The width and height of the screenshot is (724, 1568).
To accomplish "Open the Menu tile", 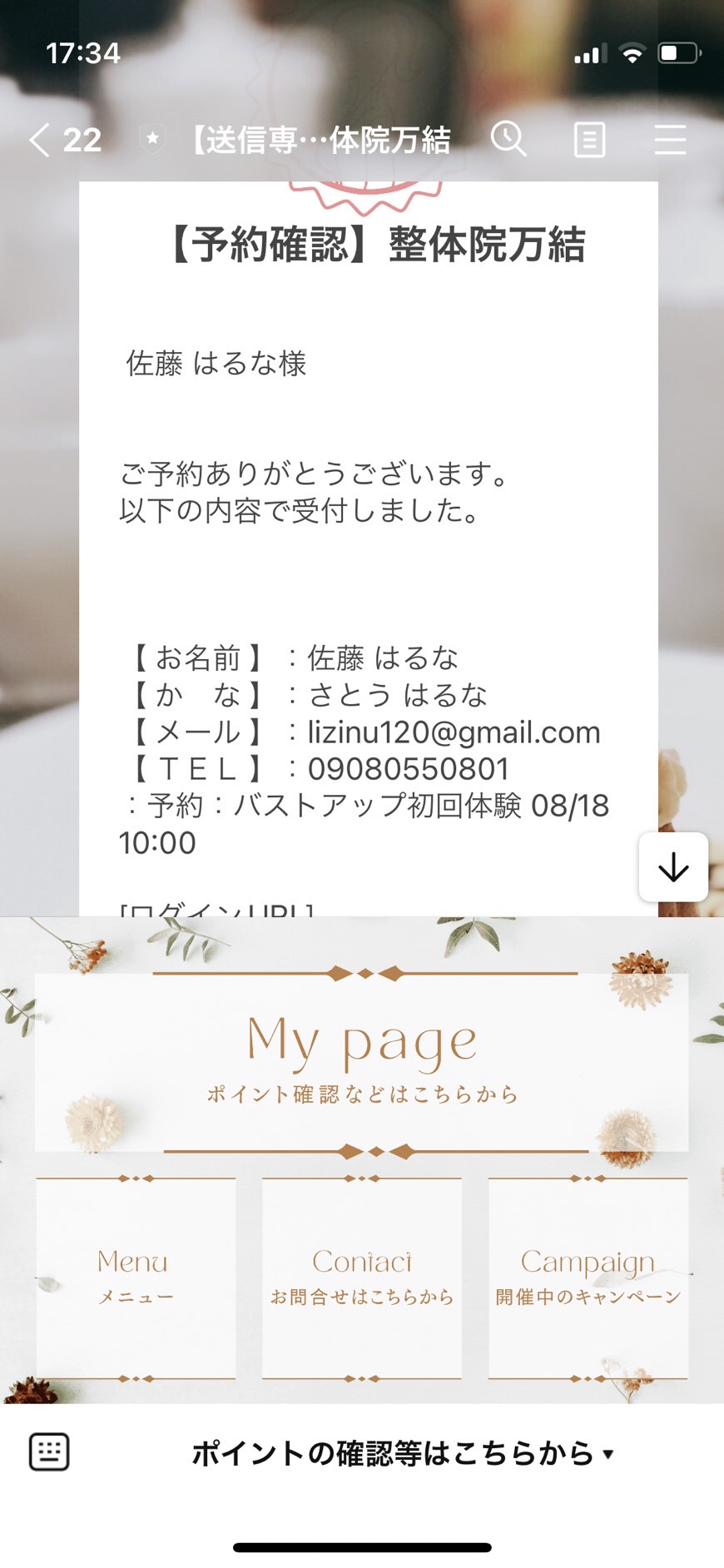I will coord(136,1278).
